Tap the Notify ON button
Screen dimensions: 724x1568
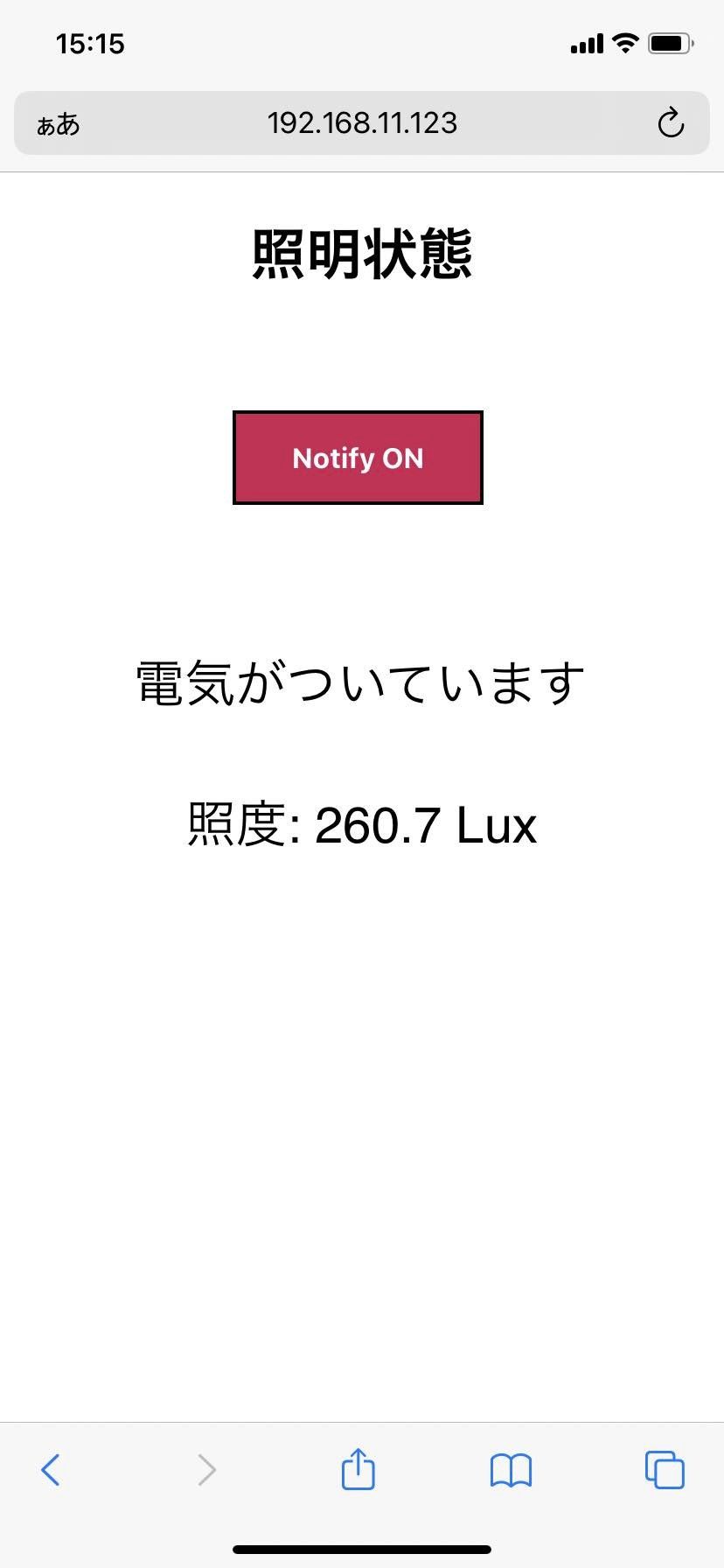pyautogui.click(x=358, y=458)
